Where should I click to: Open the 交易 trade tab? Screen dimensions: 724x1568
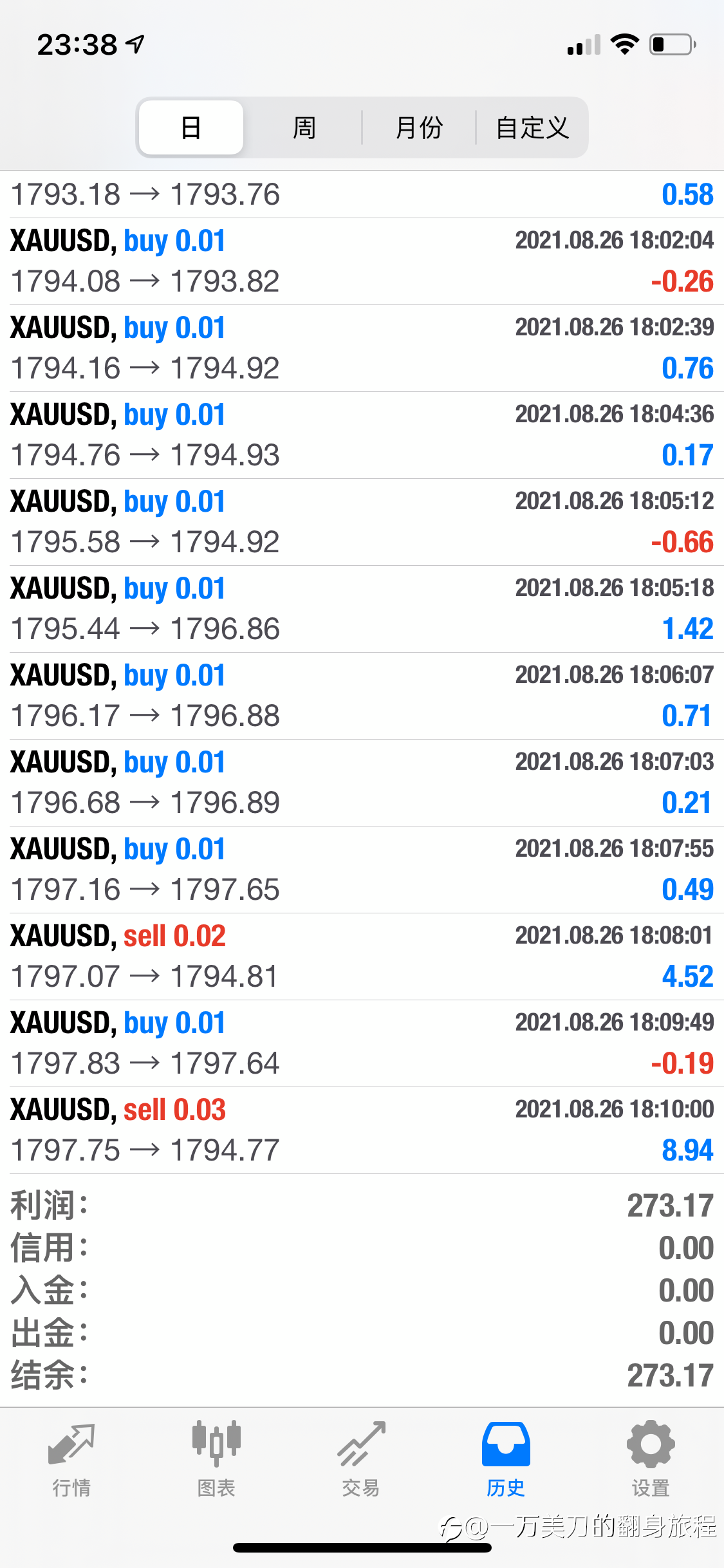click(x=361, y=1459)
